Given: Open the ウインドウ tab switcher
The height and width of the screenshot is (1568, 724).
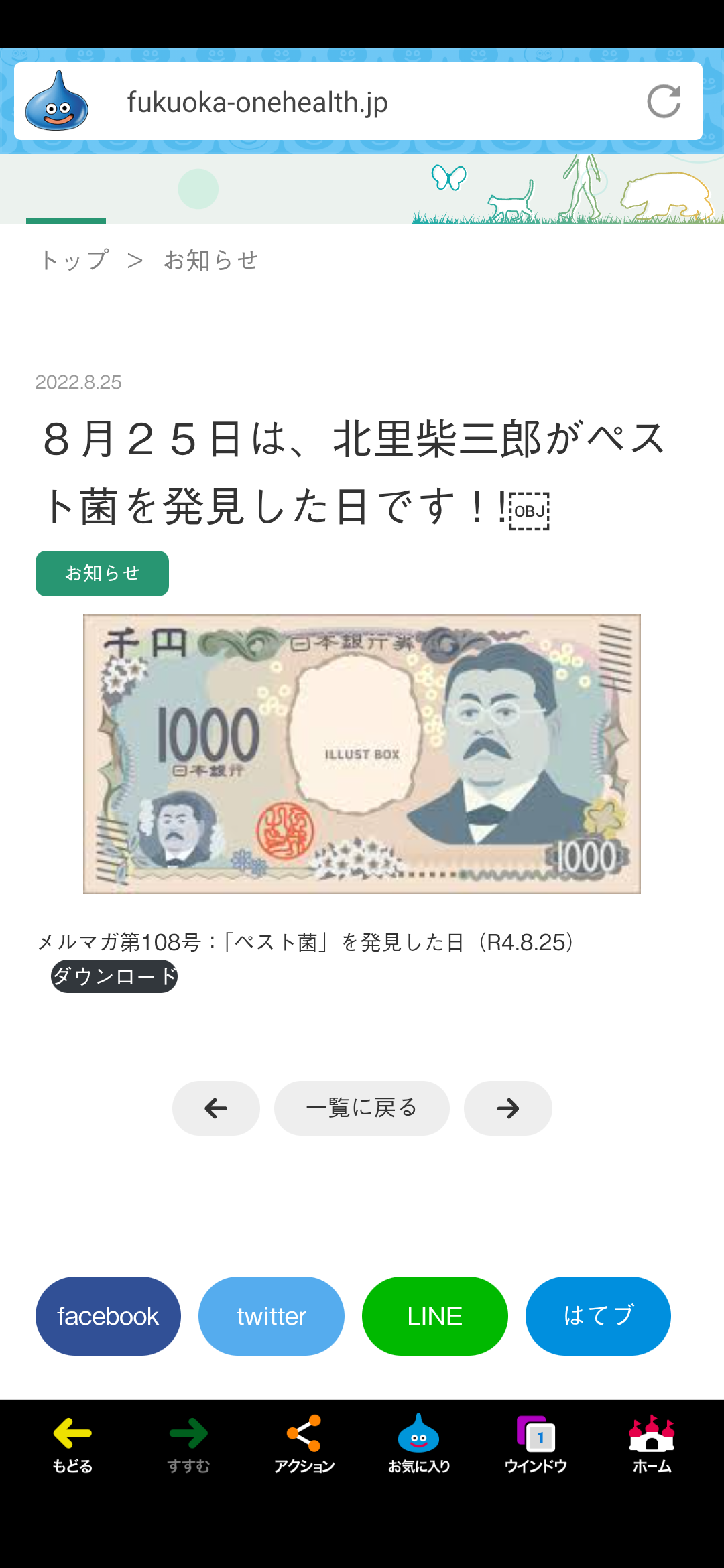Looking at the screenshot, I should 536,1444.
